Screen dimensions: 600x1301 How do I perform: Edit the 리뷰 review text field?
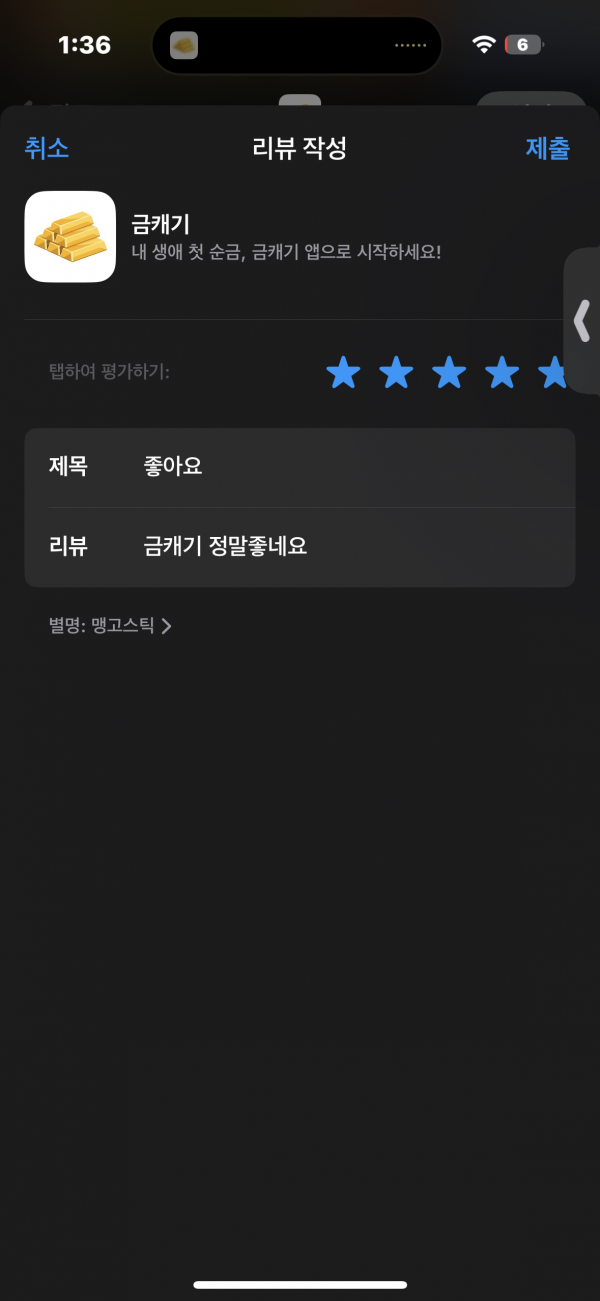tap(300, 547)
